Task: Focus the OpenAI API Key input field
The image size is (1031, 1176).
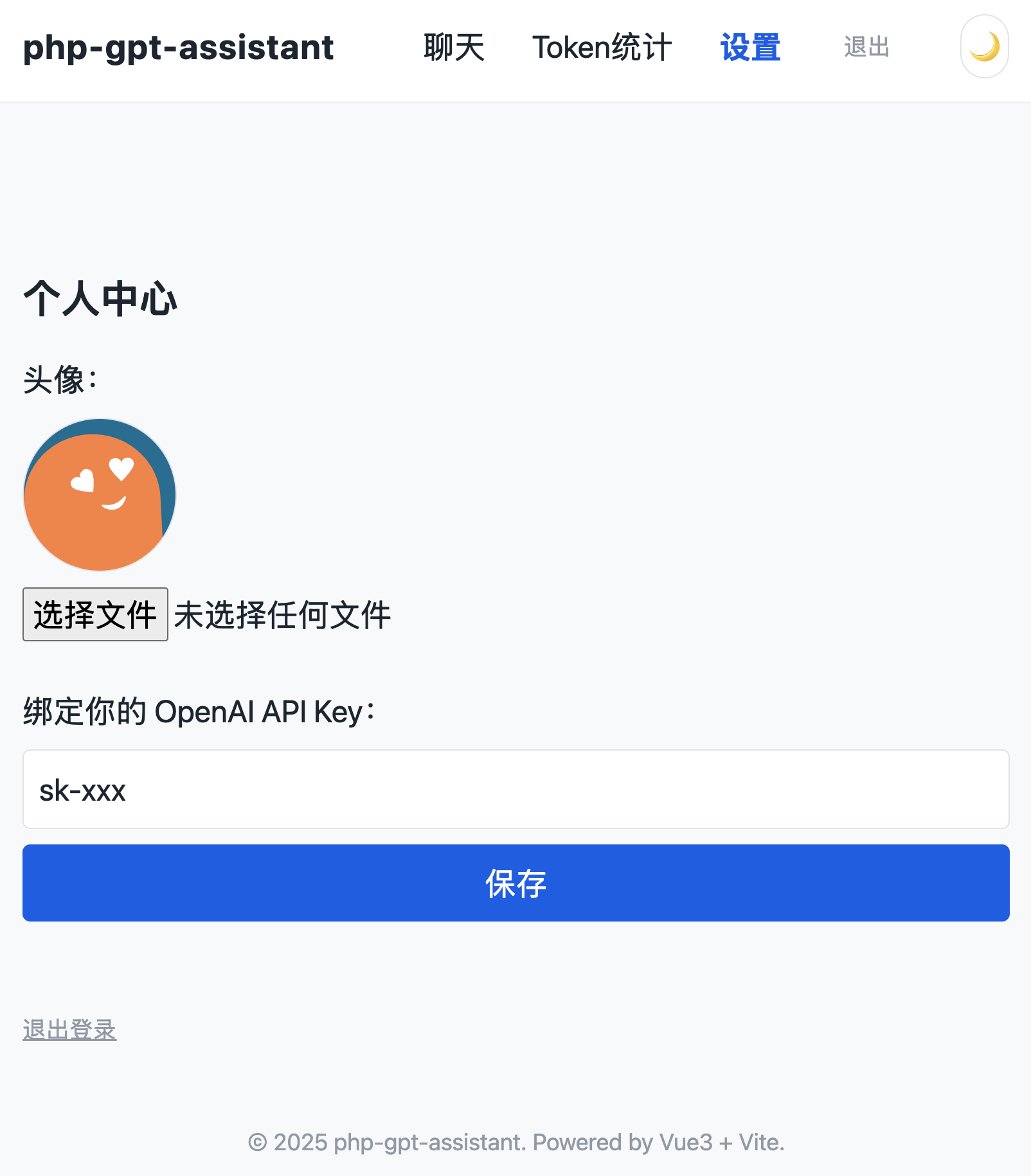Action: click(x=515, y=789)
